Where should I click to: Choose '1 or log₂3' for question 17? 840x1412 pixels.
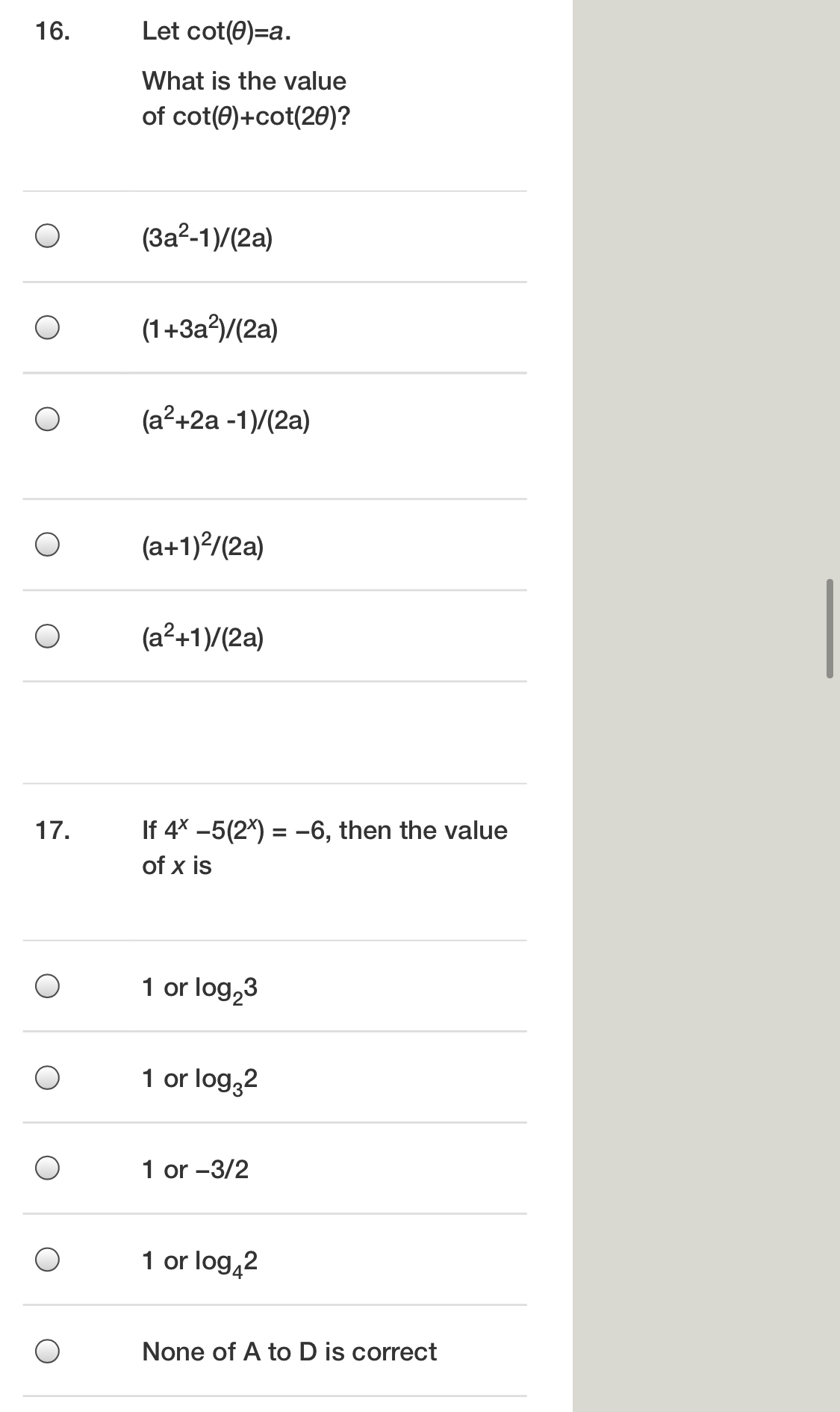point(47,986)
